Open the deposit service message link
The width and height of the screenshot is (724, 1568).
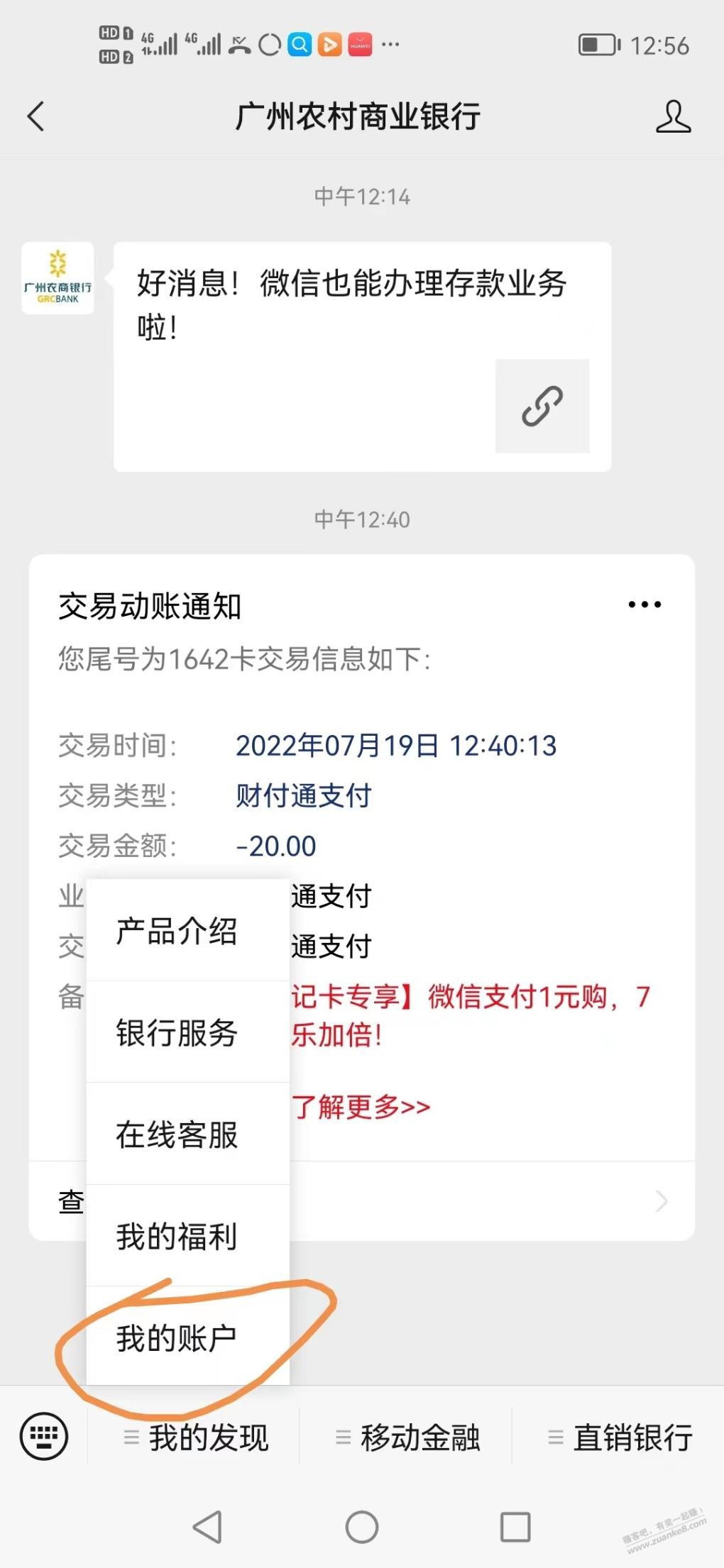(362, 356)
